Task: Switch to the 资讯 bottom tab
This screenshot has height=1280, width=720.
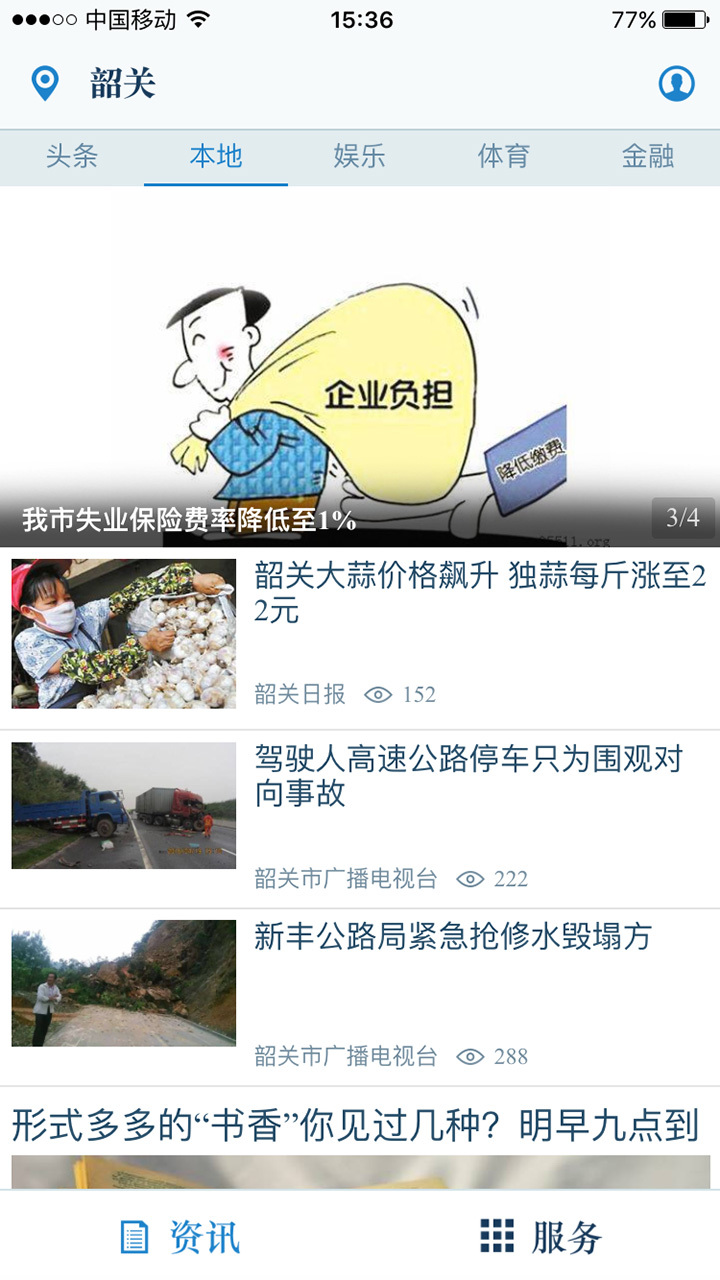Action: pos(180,1237)
